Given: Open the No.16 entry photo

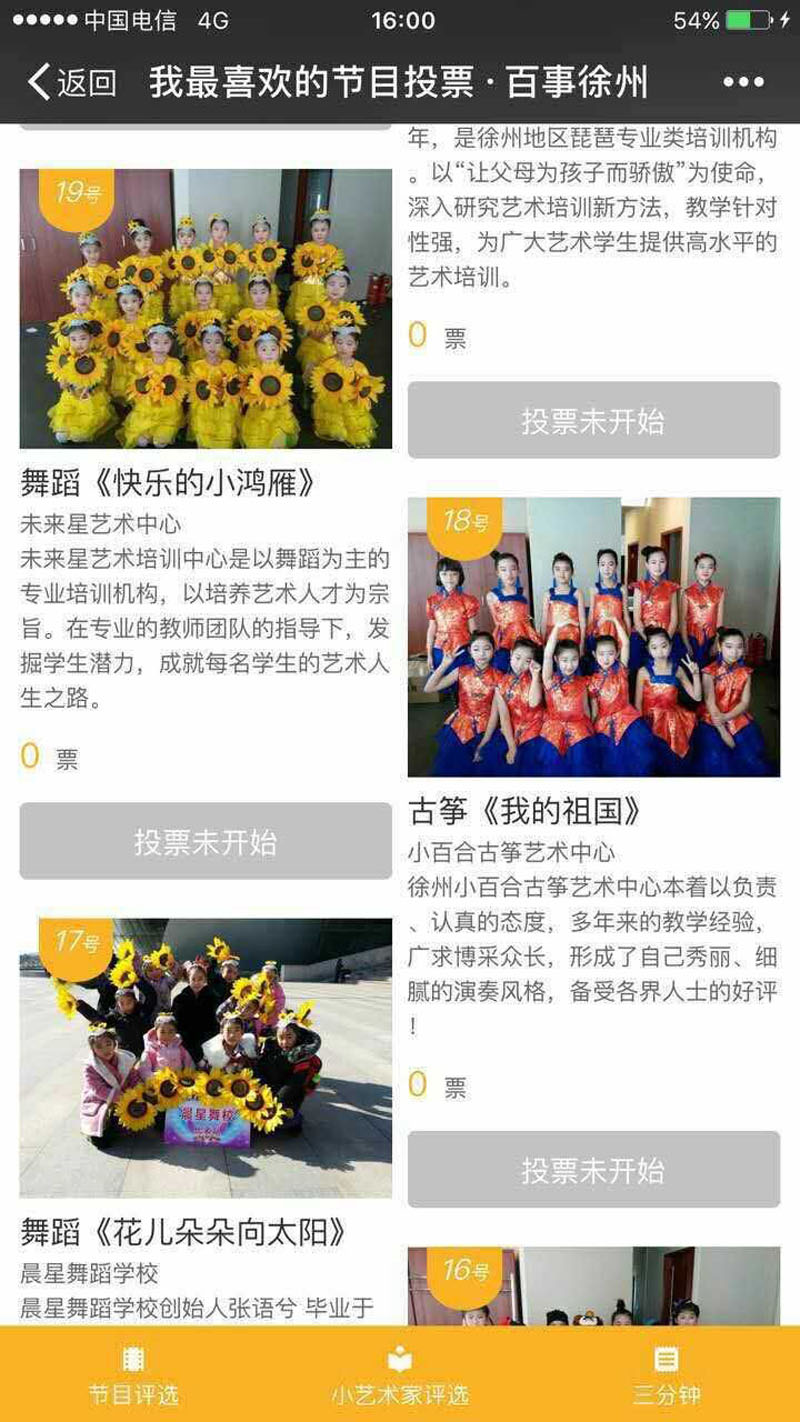Looking at the screenshot, I should tap(593, 1285).
